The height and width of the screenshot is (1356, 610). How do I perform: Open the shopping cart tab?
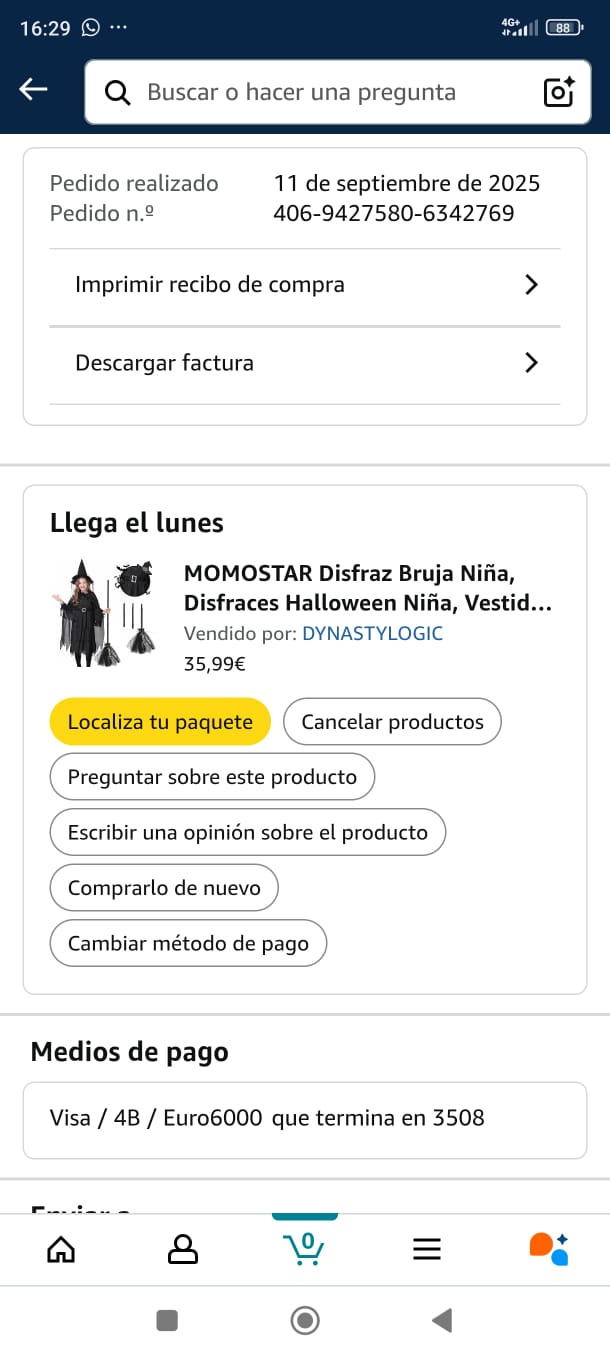(304, 1248)
